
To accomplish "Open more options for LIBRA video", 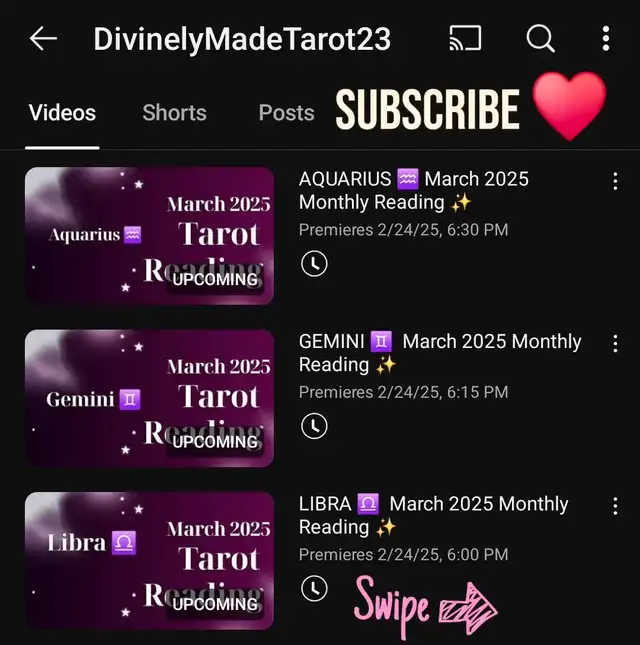I will (614, 506).
